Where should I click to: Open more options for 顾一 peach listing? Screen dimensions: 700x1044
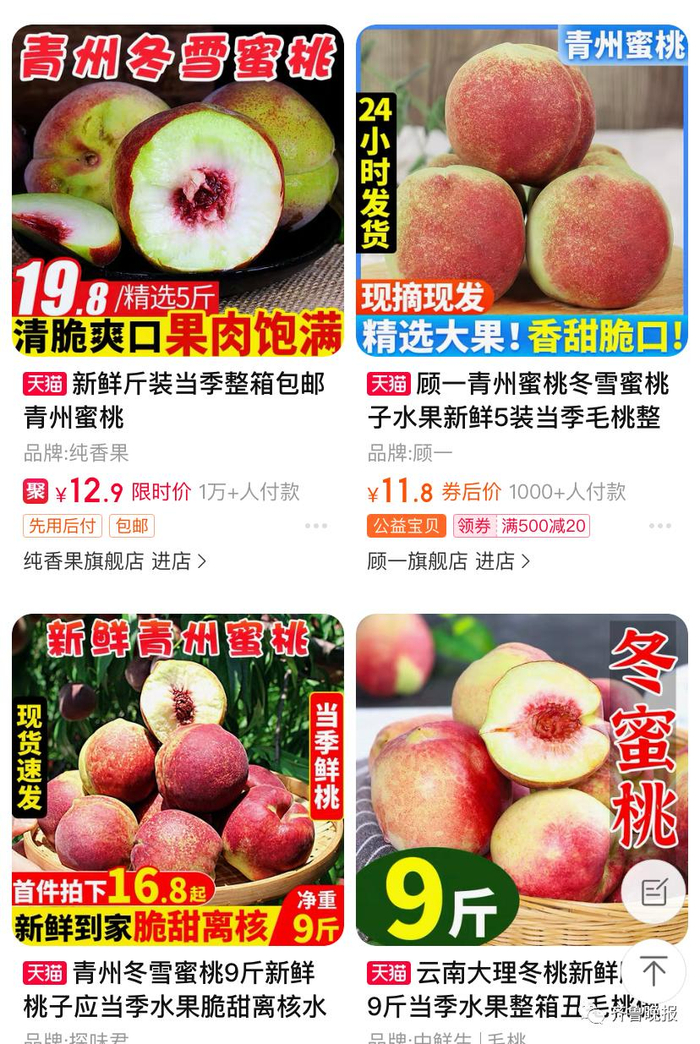(x=660, y=526)
